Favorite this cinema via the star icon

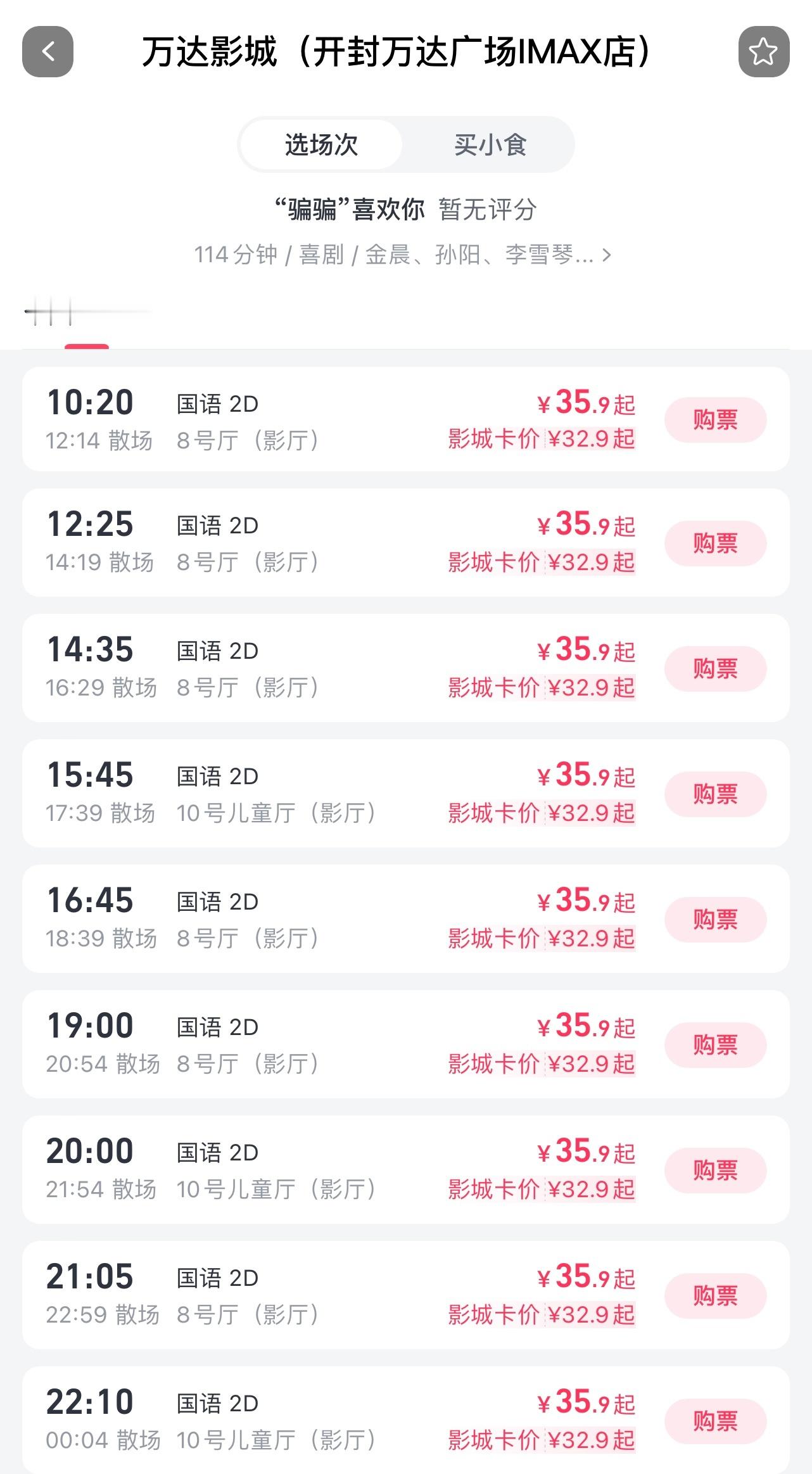(763, 51)
